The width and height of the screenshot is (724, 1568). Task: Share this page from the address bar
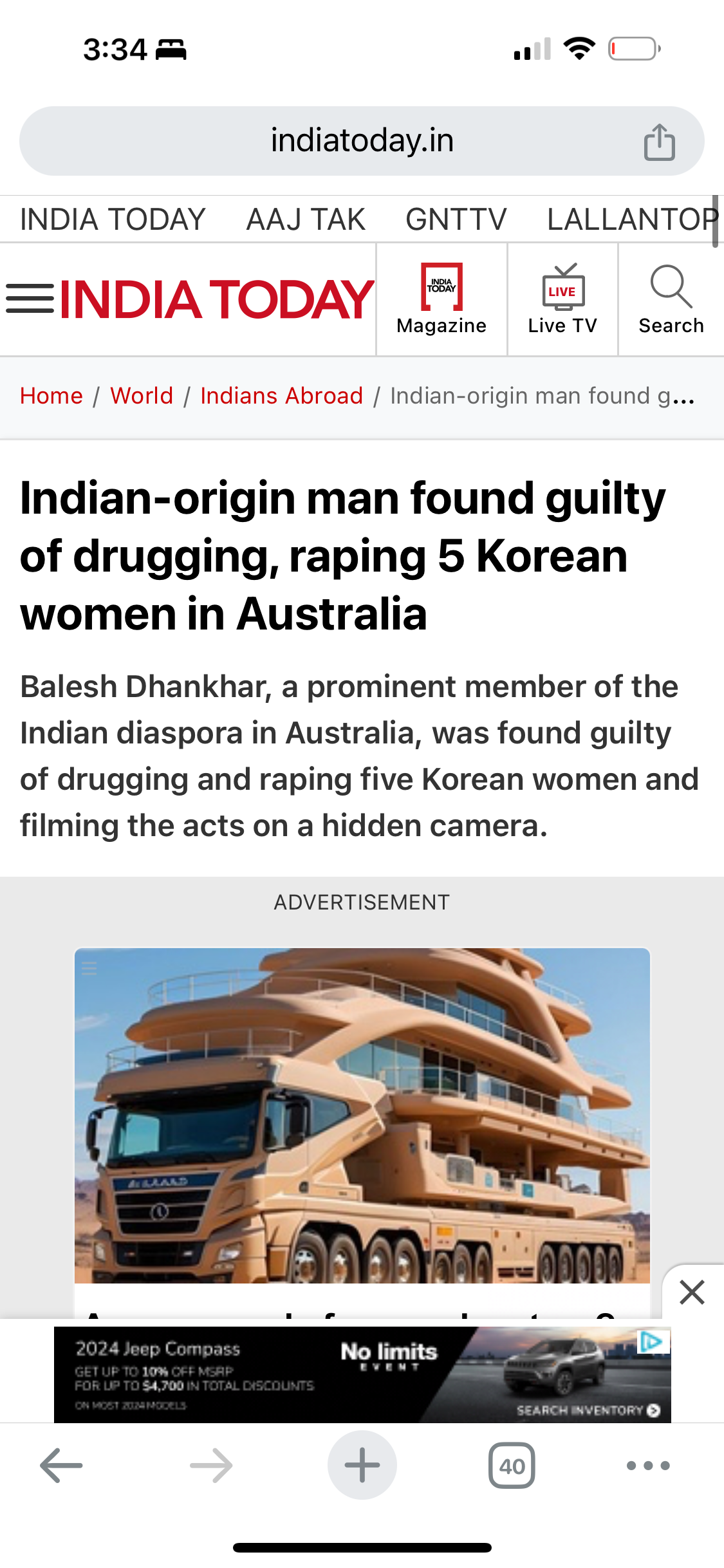(x=659, y=142)
